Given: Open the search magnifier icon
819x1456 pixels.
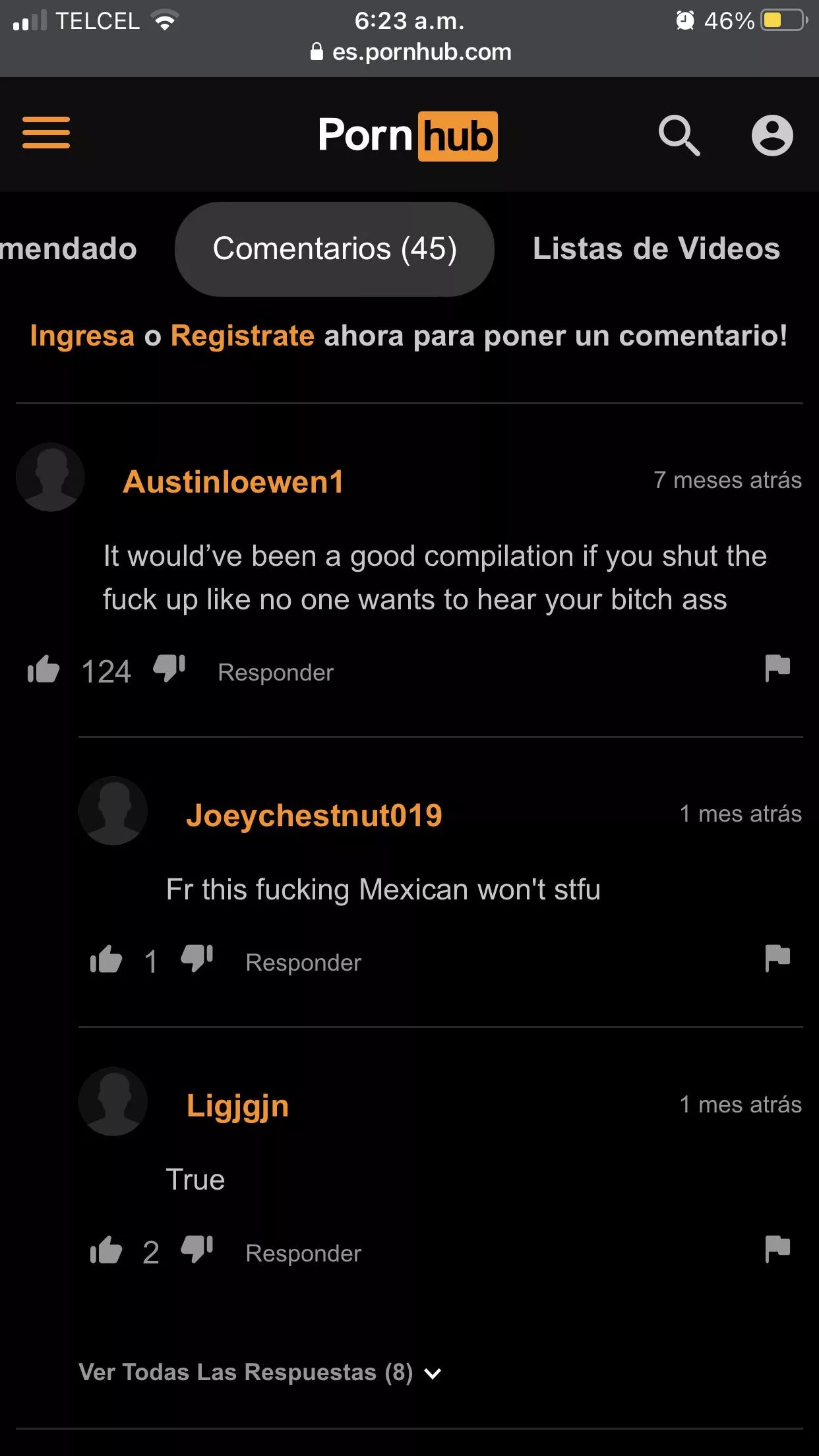Looking at the screenshot, I should 679,136.
